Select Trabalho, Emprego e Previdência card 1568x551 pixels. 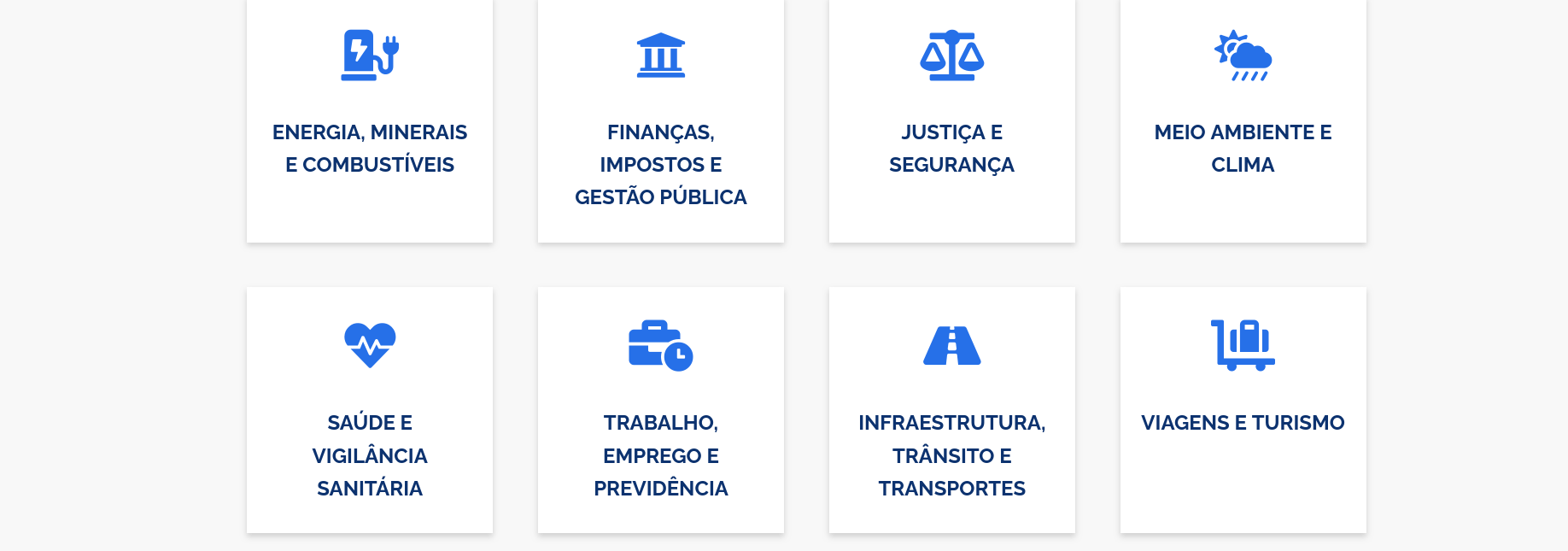[x=660, y=454]
